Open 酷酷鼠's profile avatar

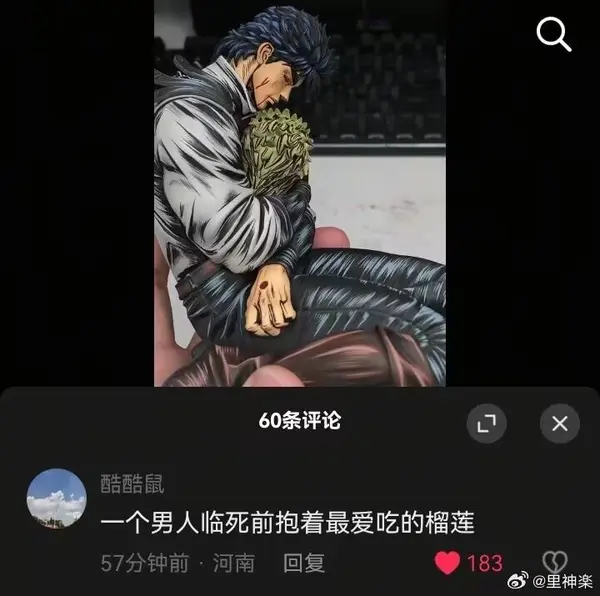[56, 497]
